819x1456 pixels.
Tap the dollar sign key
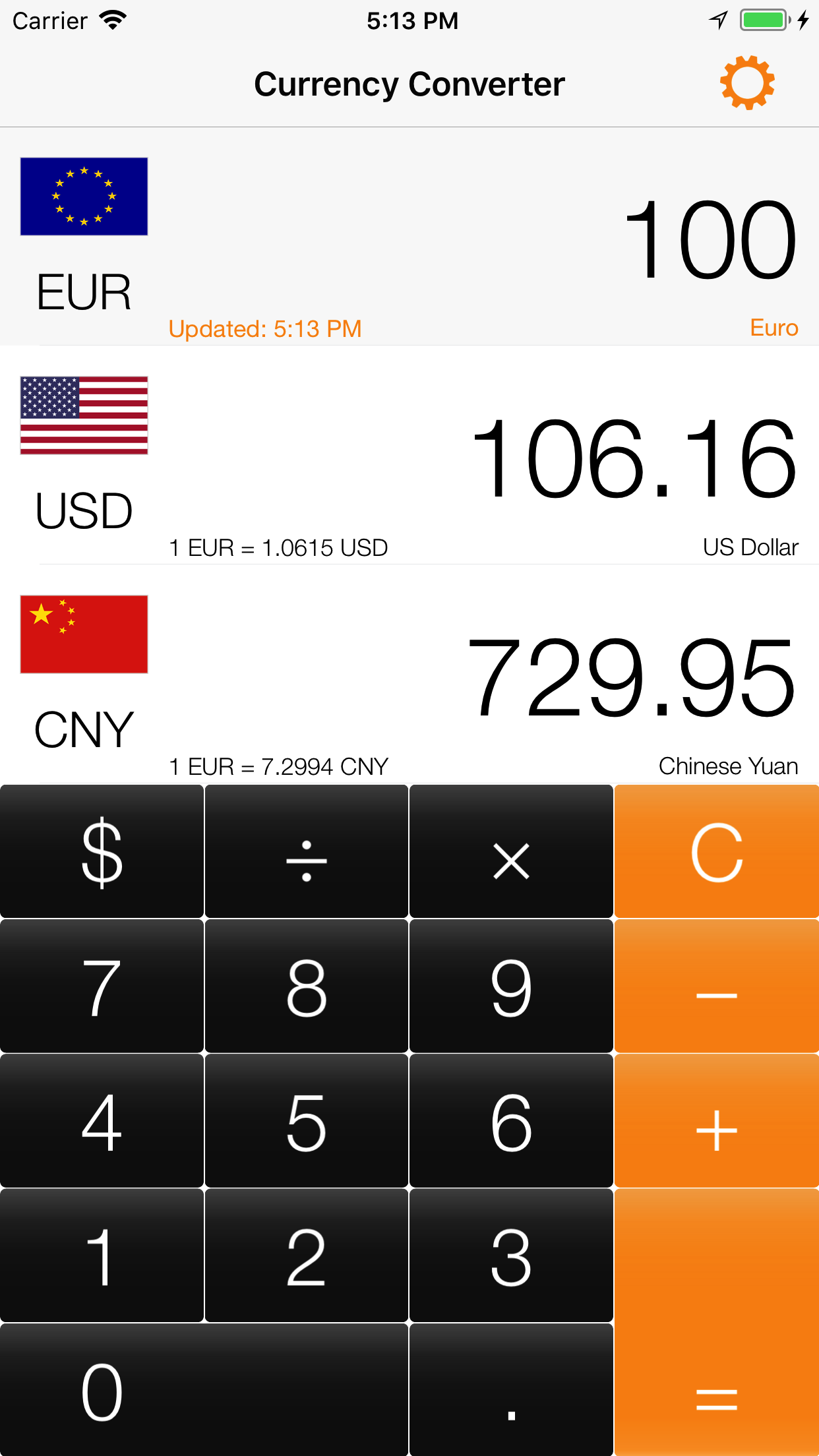click(x=102, y=851)
